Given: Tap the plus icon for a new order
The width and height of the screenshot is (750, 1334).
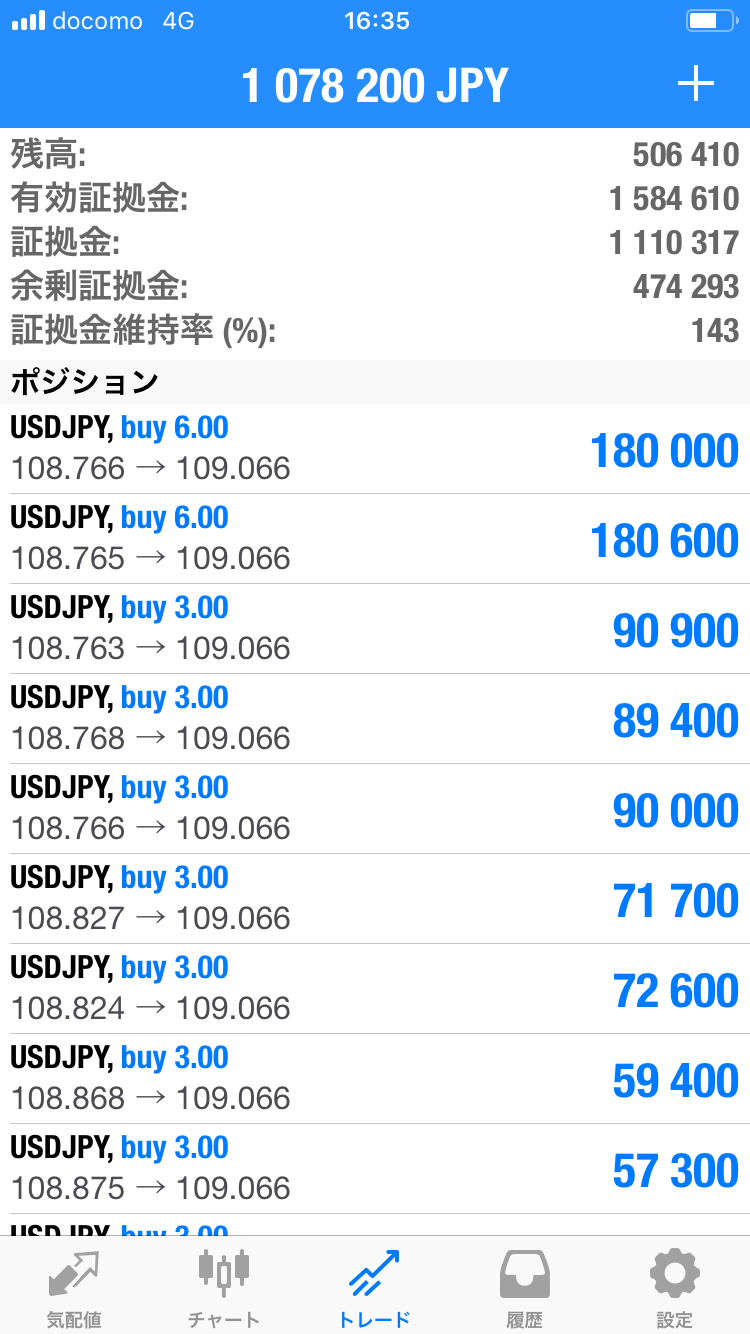Looking at the screenshot, I should 695,85.
